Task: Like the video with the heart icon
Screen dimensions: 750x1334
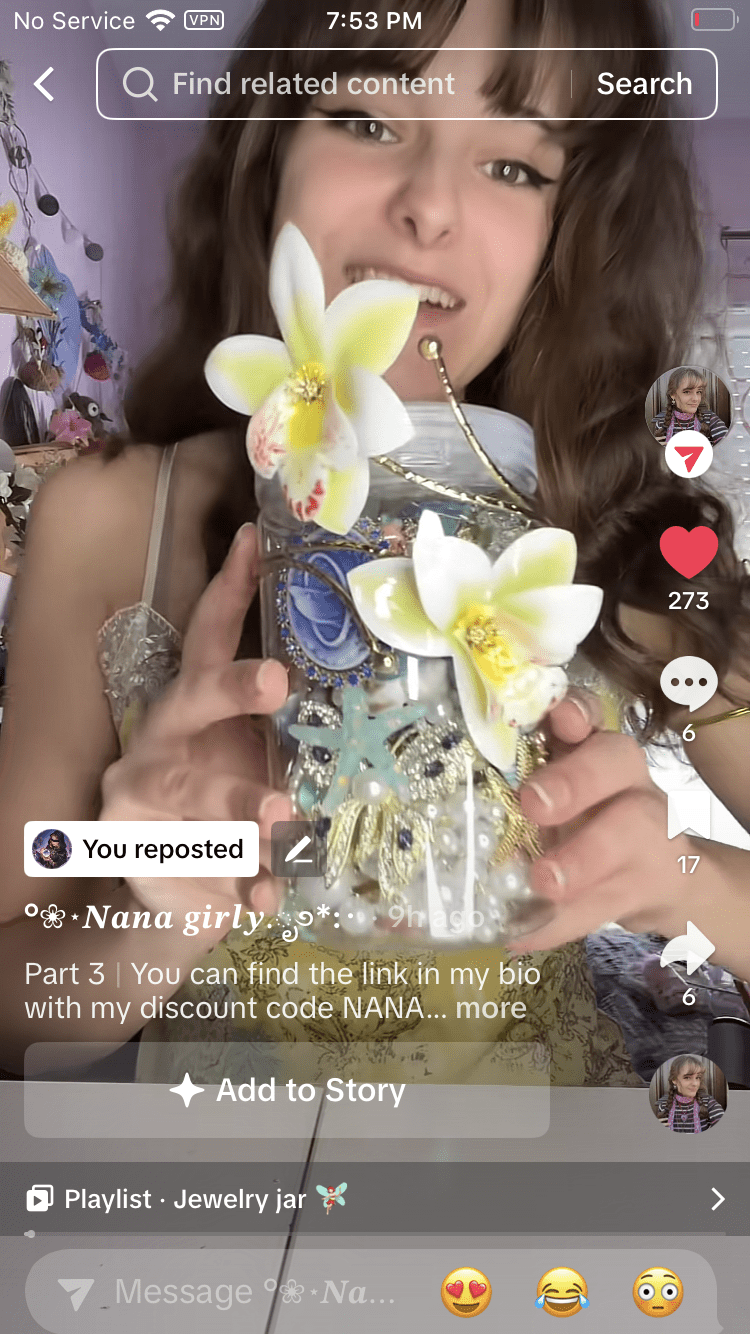Action: click(x=689, y=552)
